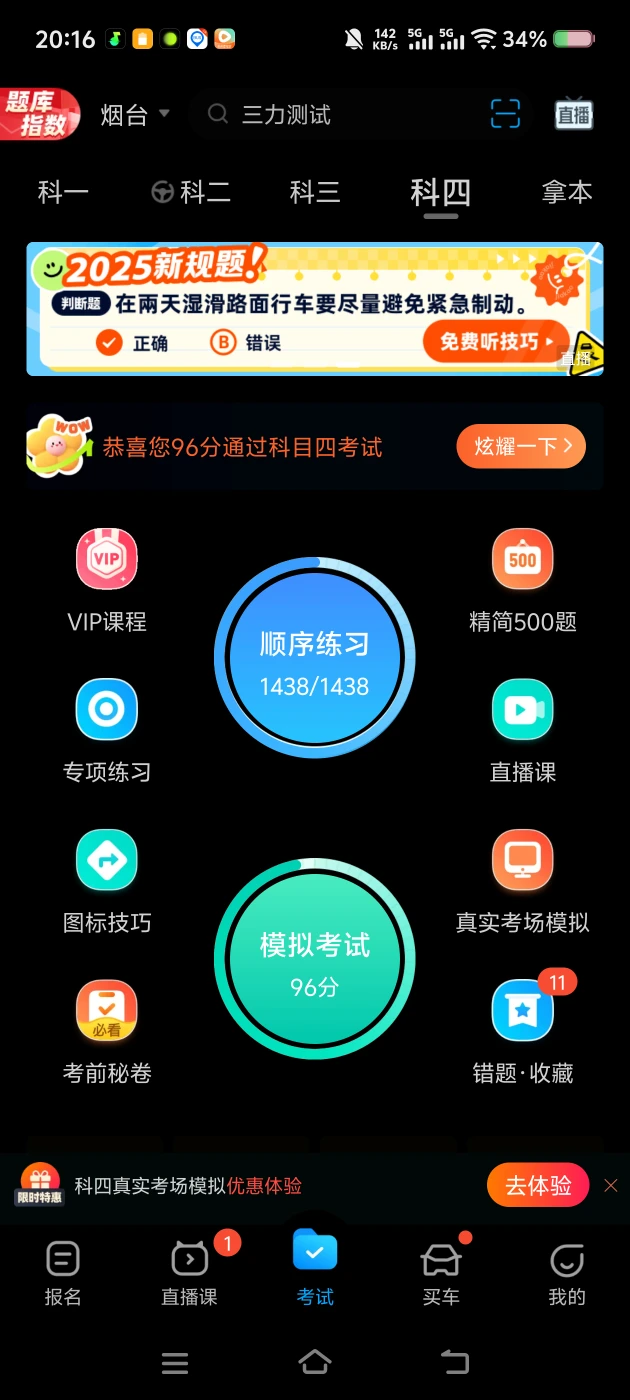This screenshot has height=1400, width=630.
Task: Open the scan icon in top bar
Action: (x=506, y=114)
